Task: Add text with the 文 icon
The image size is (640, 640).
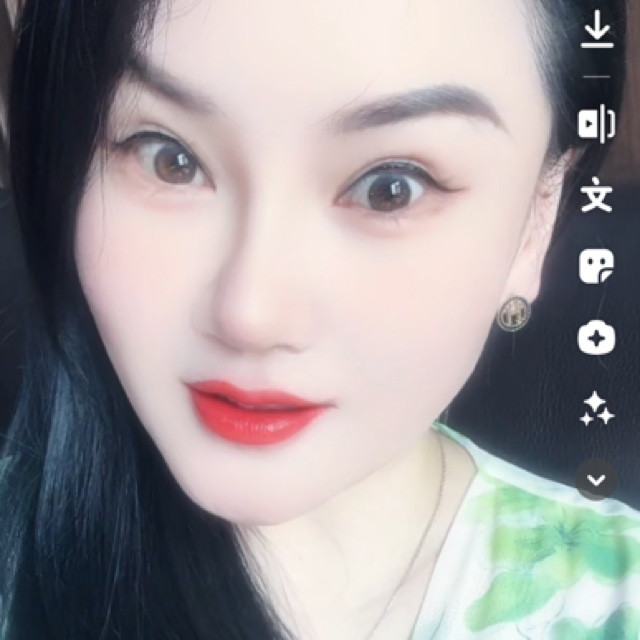Action: coord(597,197)
